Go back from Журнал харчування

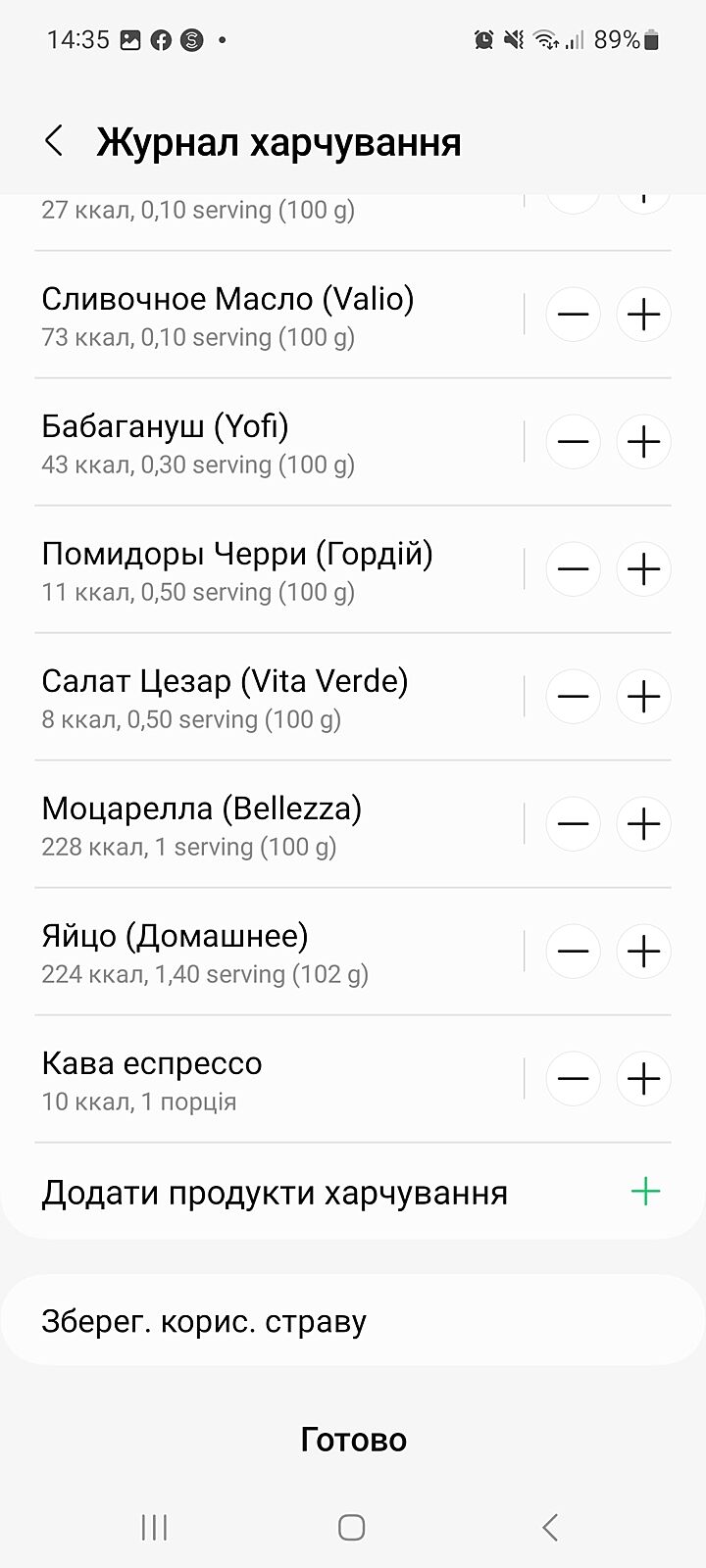(x=55, y=141)
